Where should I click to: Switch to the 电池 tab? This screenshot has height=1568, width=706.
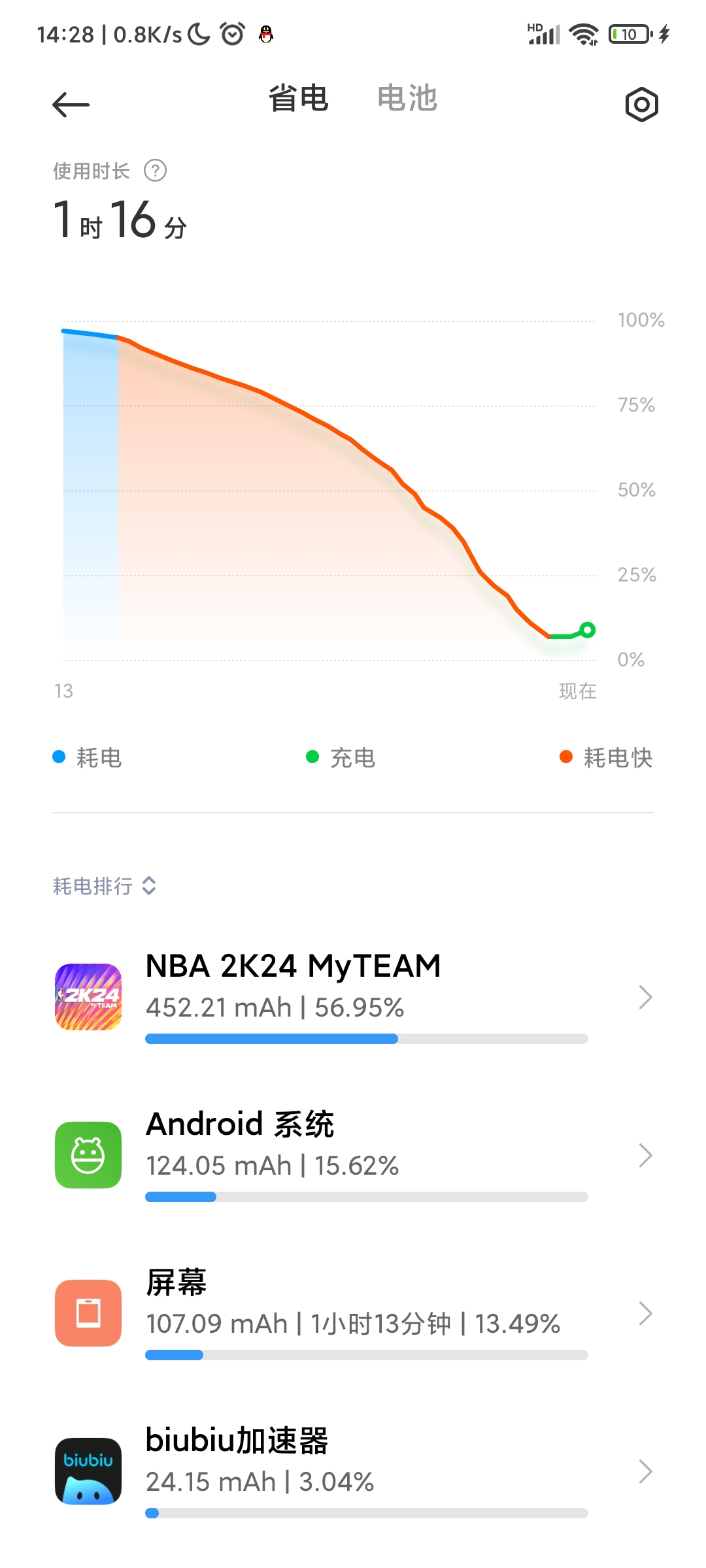(x=407, y=99)
